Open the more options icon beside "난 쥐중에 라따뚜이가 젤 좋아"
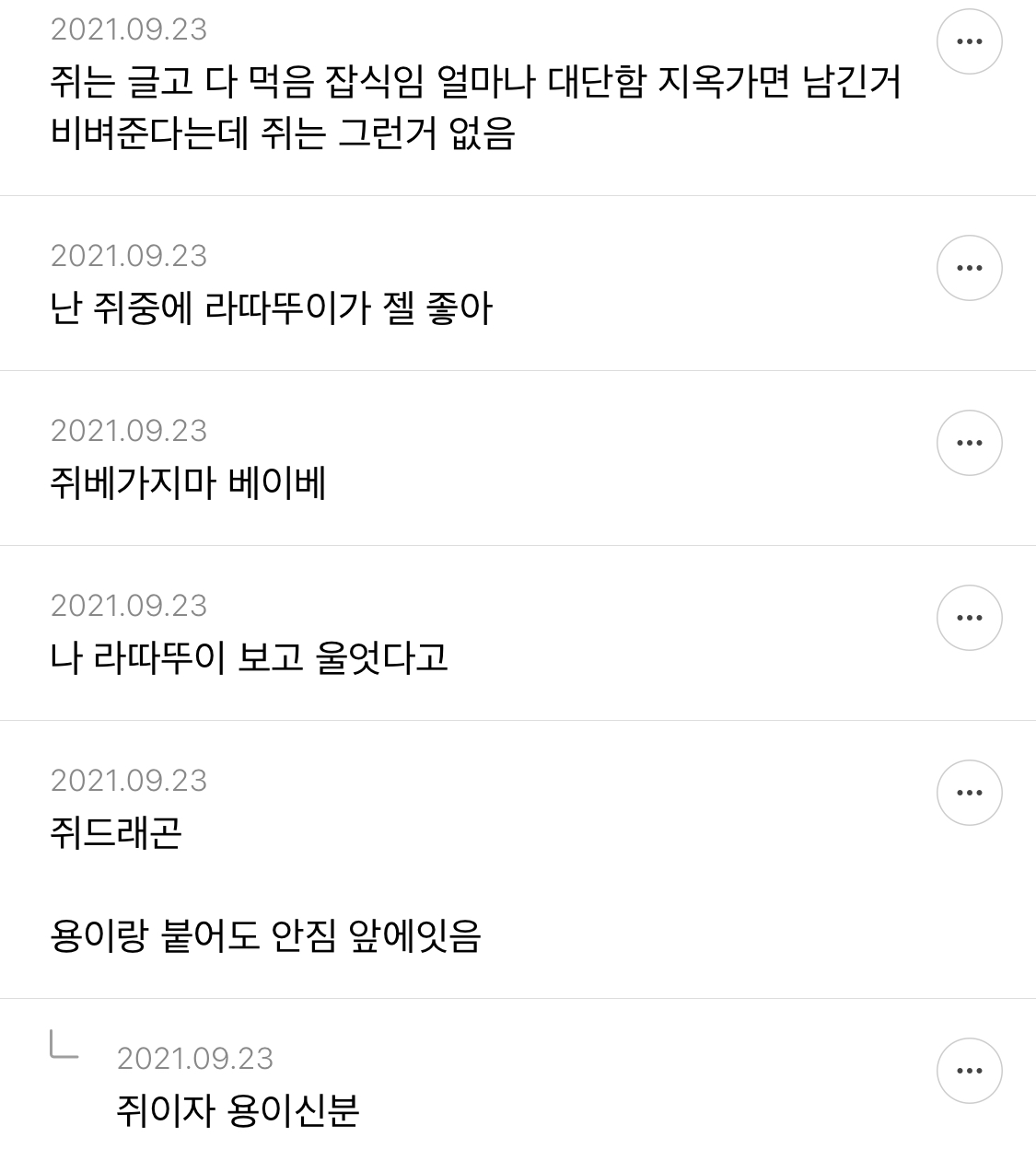Image resolution: width=1036 pixels, height=1172 pixels. [968, 267]
